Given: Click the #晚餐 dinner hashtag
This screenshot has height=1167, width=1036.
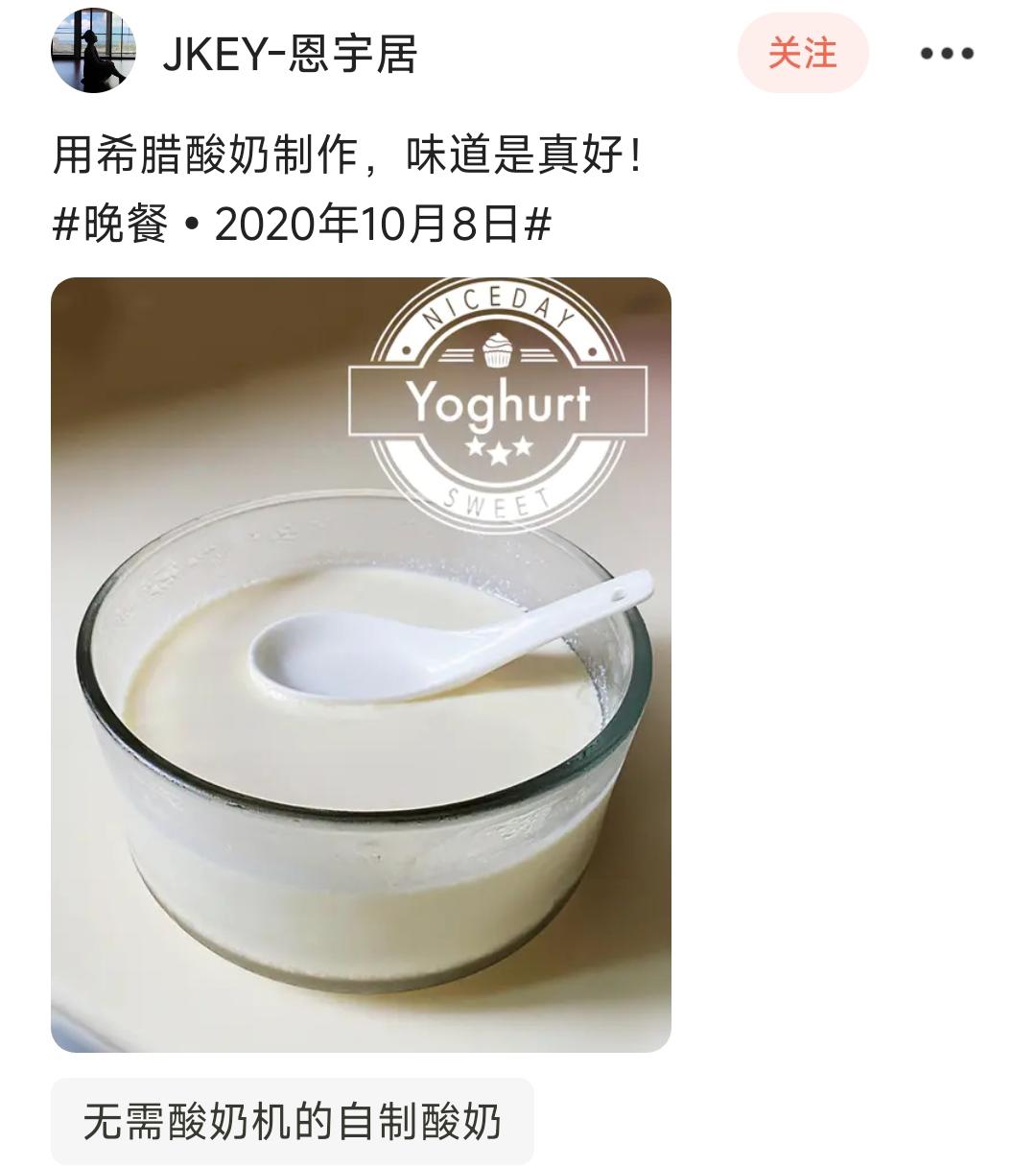Looking at the screenshot, I should pyautogui.click(x=106, y=223).
